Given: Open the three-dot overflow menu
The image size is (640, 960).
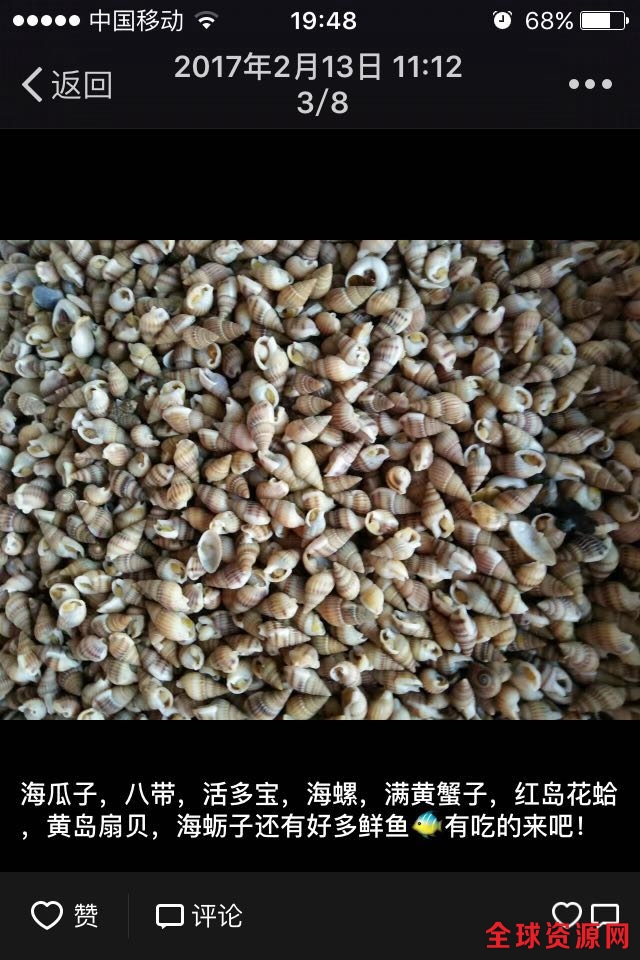Looking at the screenshot, I should click(x=589, y=85).
